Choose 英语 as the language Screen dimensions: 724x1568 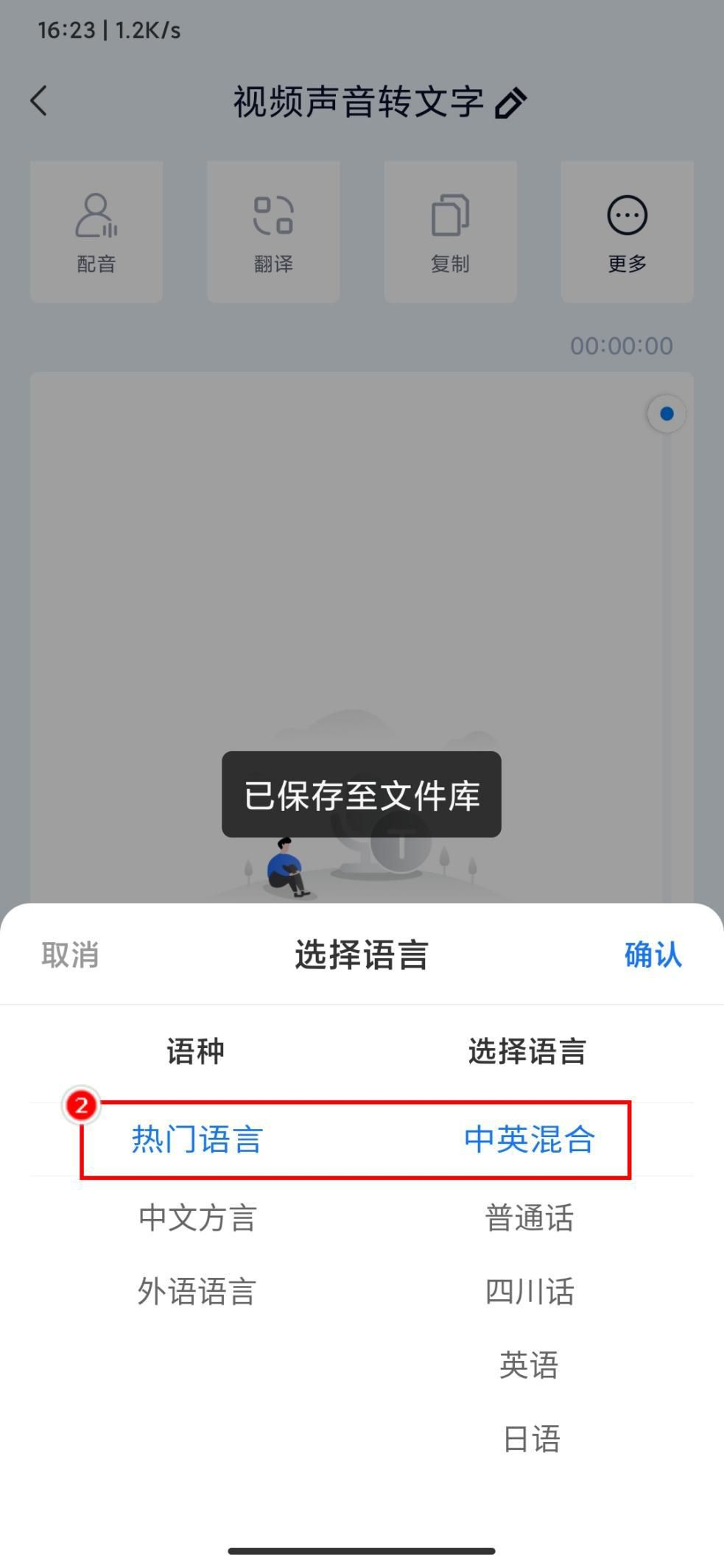click(529, 1365)
